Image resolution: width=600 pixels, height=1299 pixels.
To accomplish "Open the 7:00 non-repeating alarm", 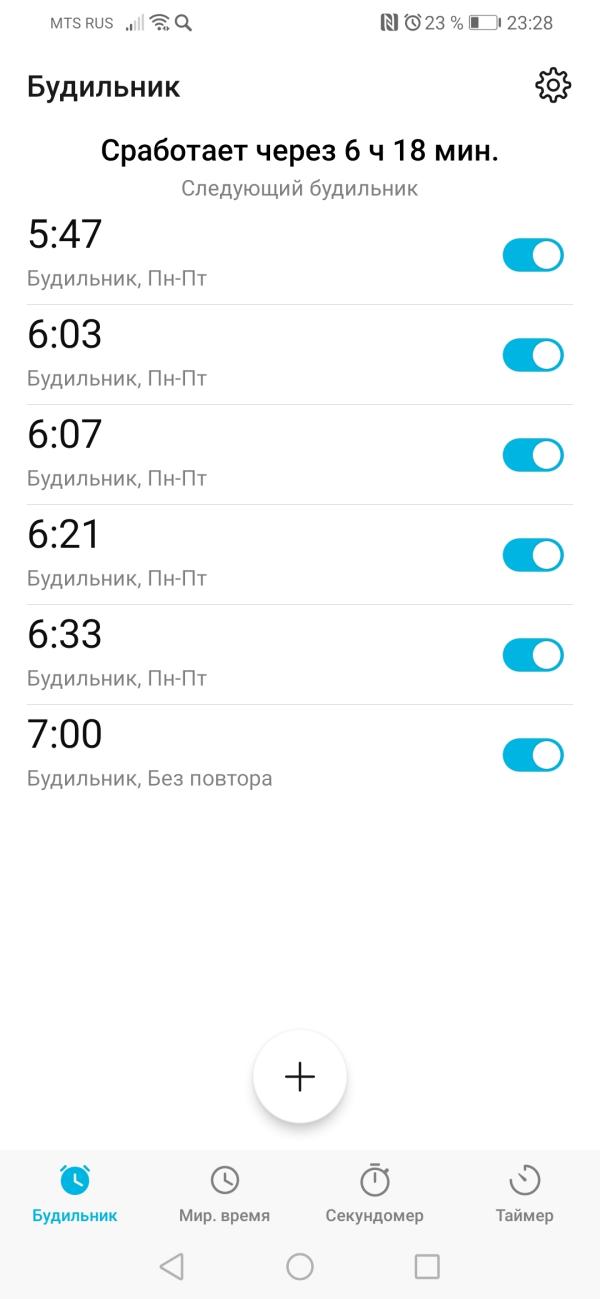I will (200, 753).
